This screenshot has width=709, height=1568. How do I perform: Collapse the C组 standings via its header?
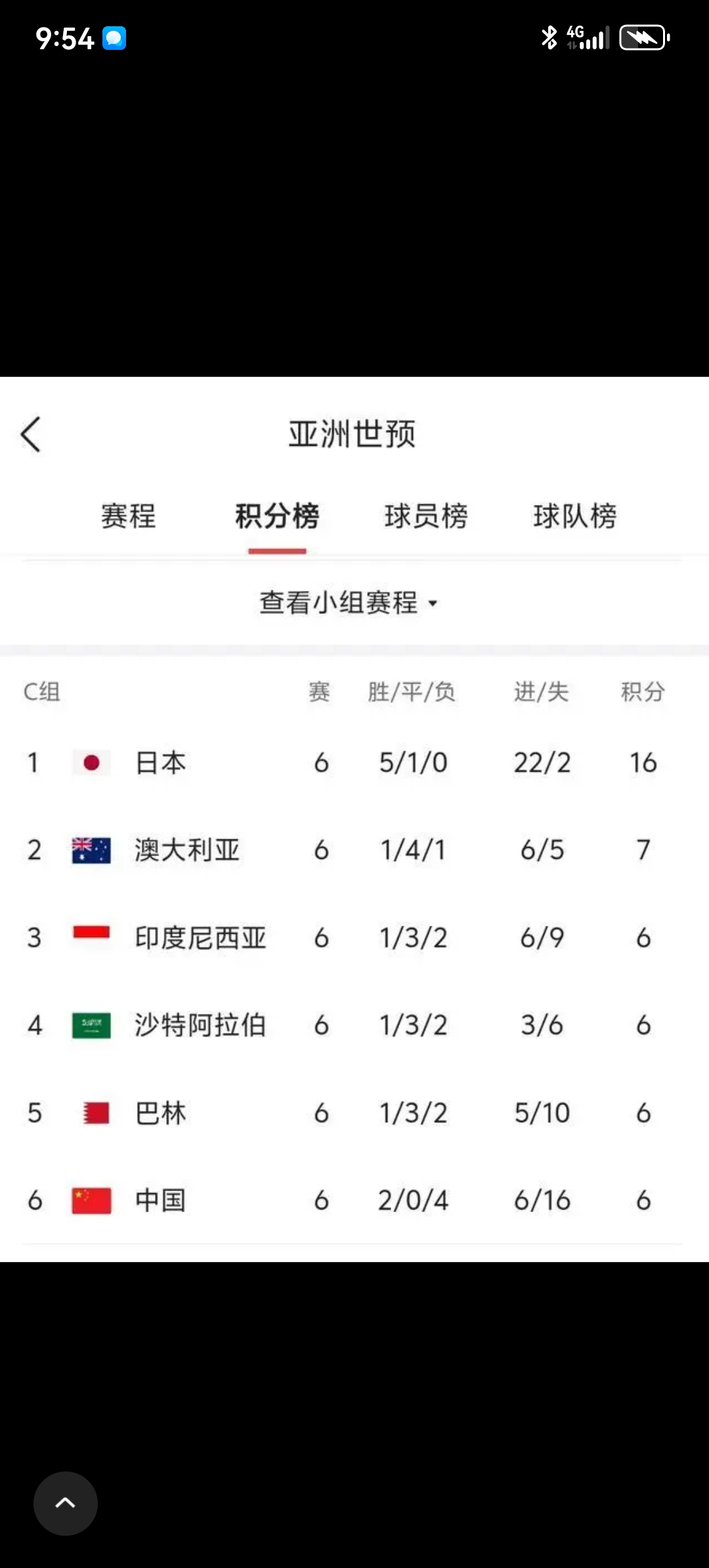coord(41,691)
